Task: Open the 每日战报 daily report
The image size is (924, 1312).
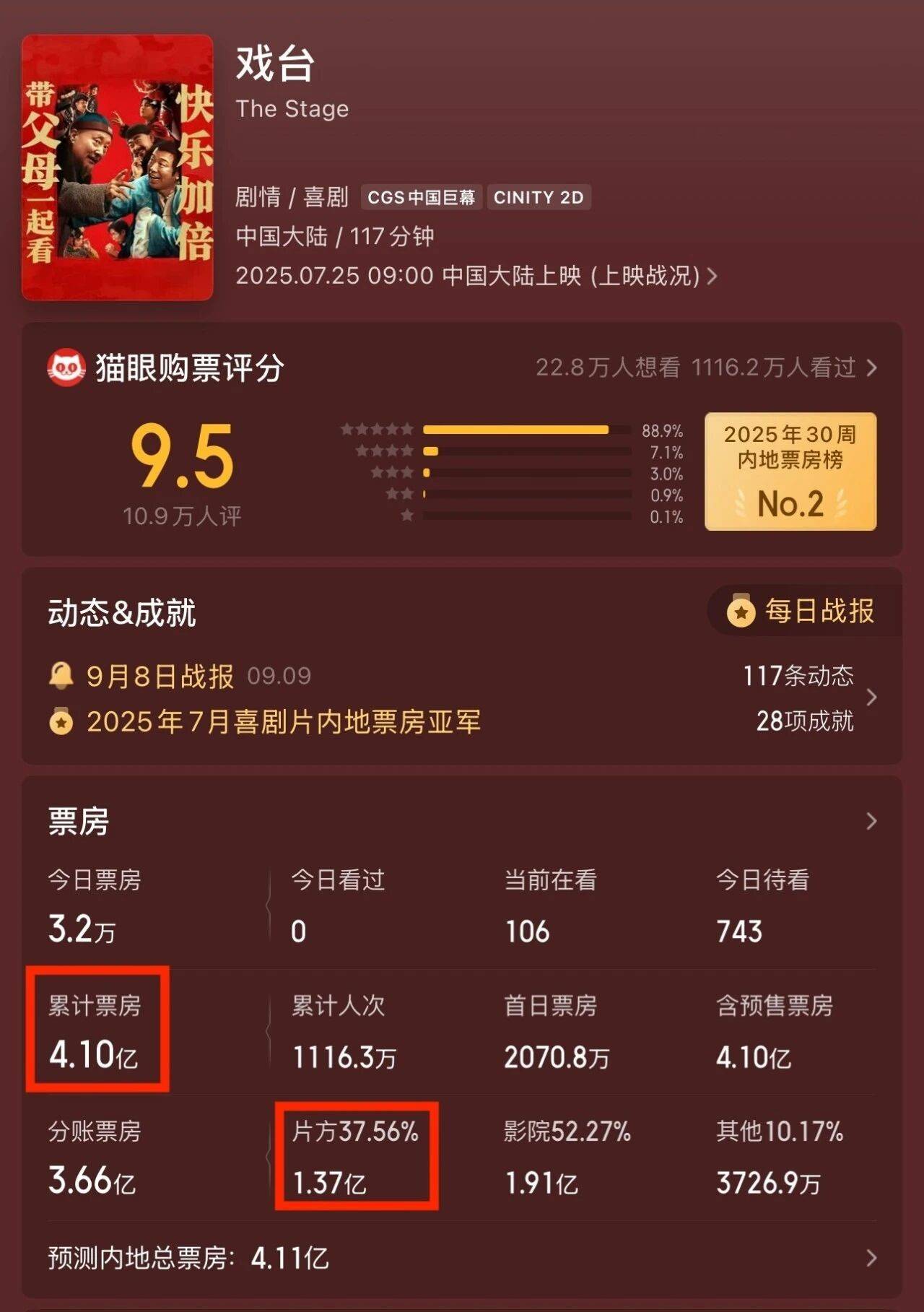Action: [805, 611]
